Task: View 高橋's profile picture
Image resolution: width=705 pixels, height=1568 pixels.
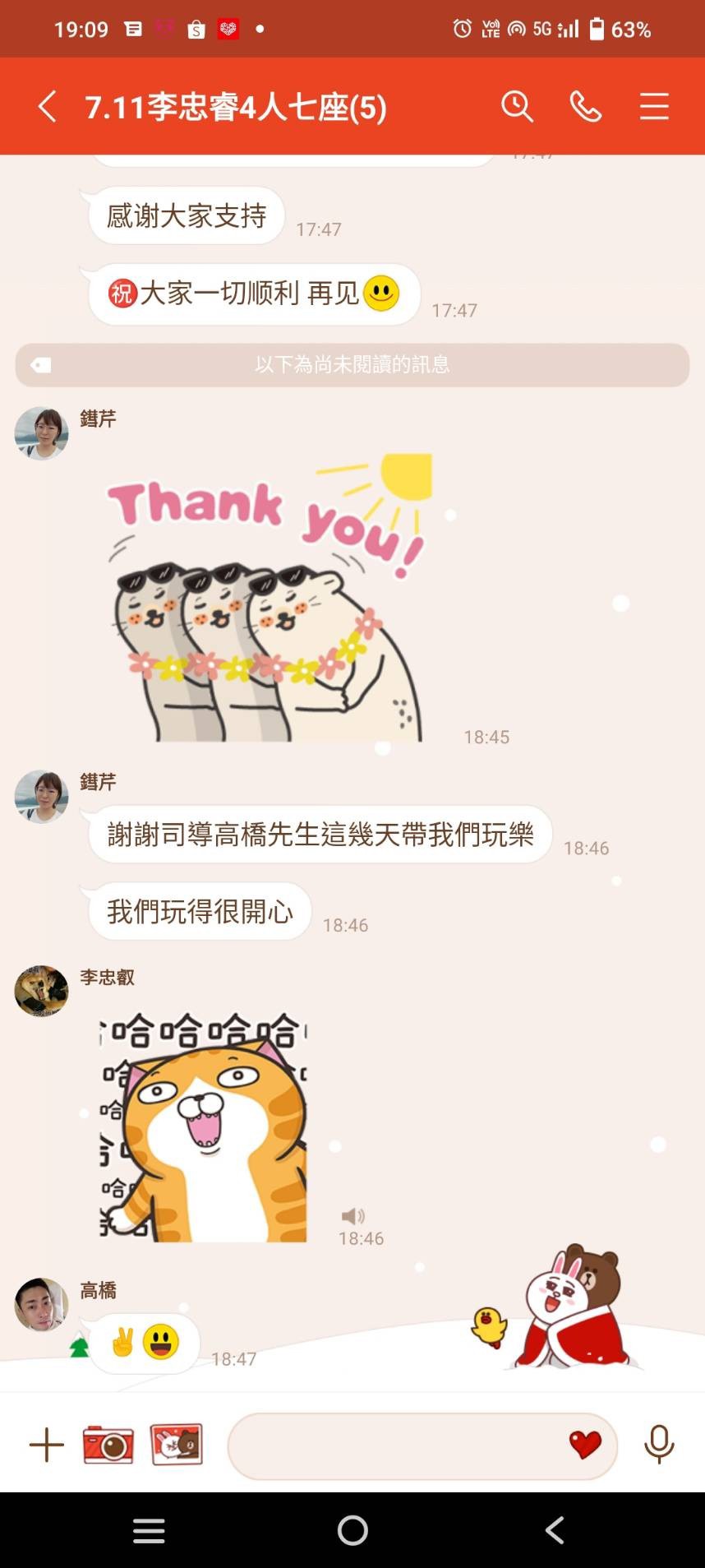Action: coord(41,1304)
